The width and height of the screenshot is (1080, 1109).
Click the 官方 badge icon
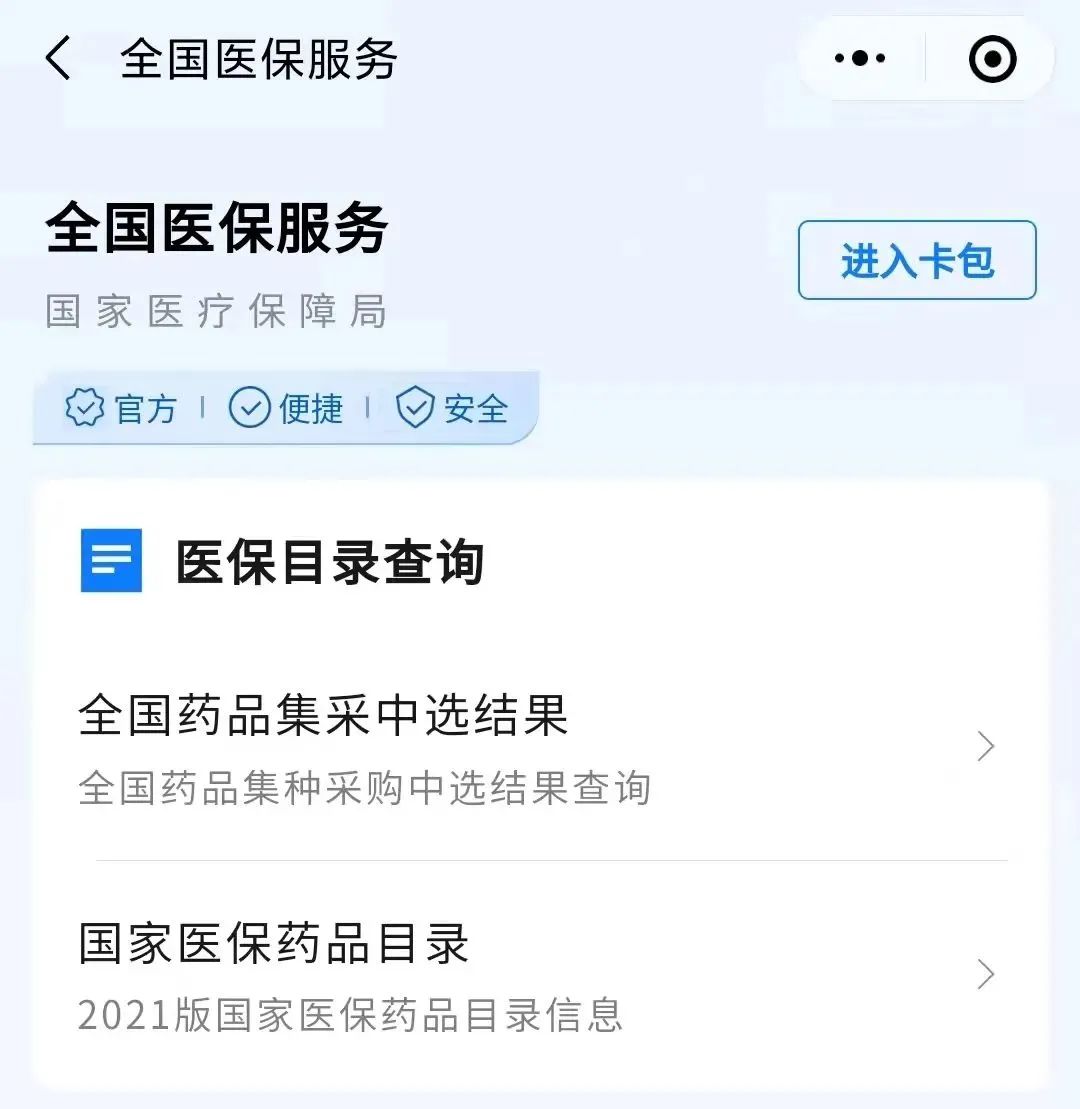click(x=85, y=408)
